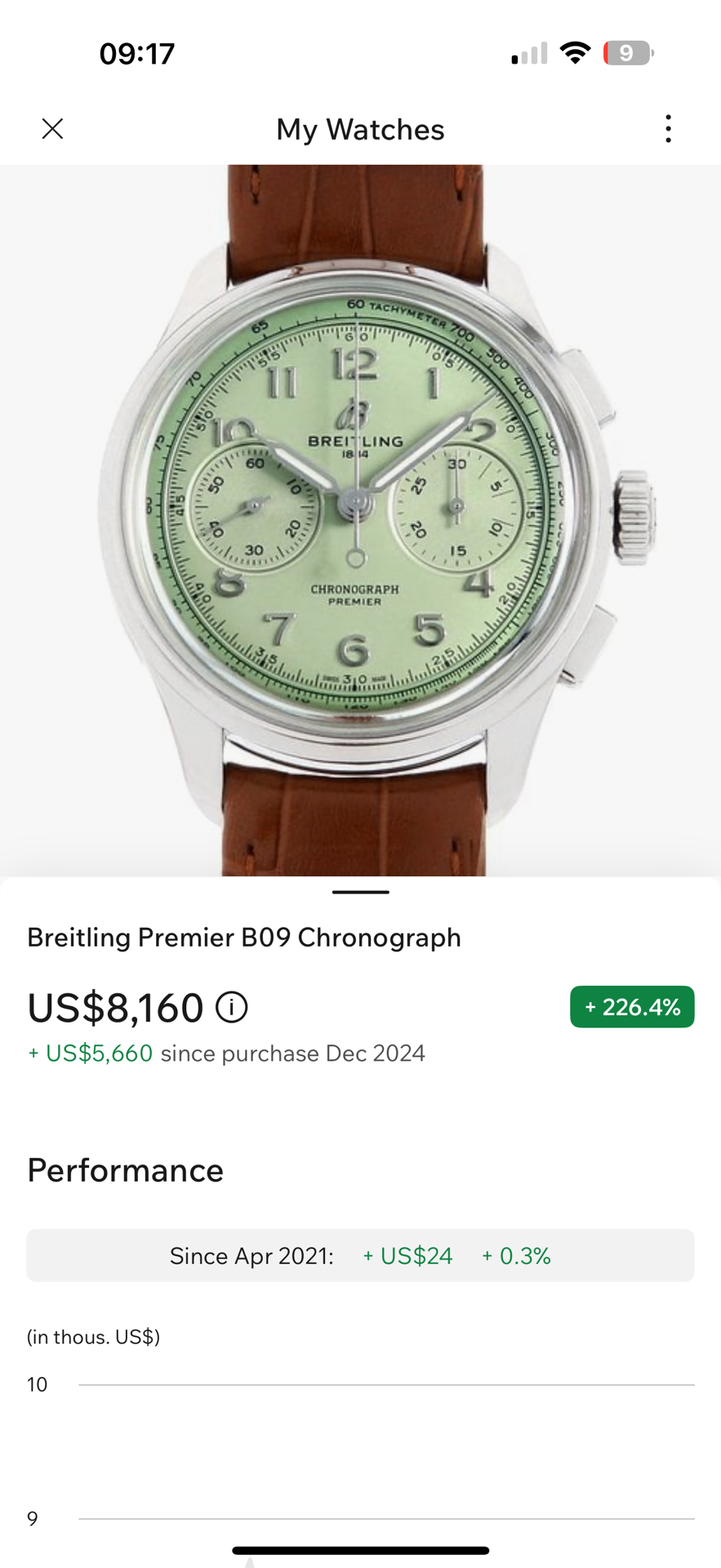Tap the Breitling watch photo
721x1568 pixels.
pyautogui.click(x=360, y=506)
